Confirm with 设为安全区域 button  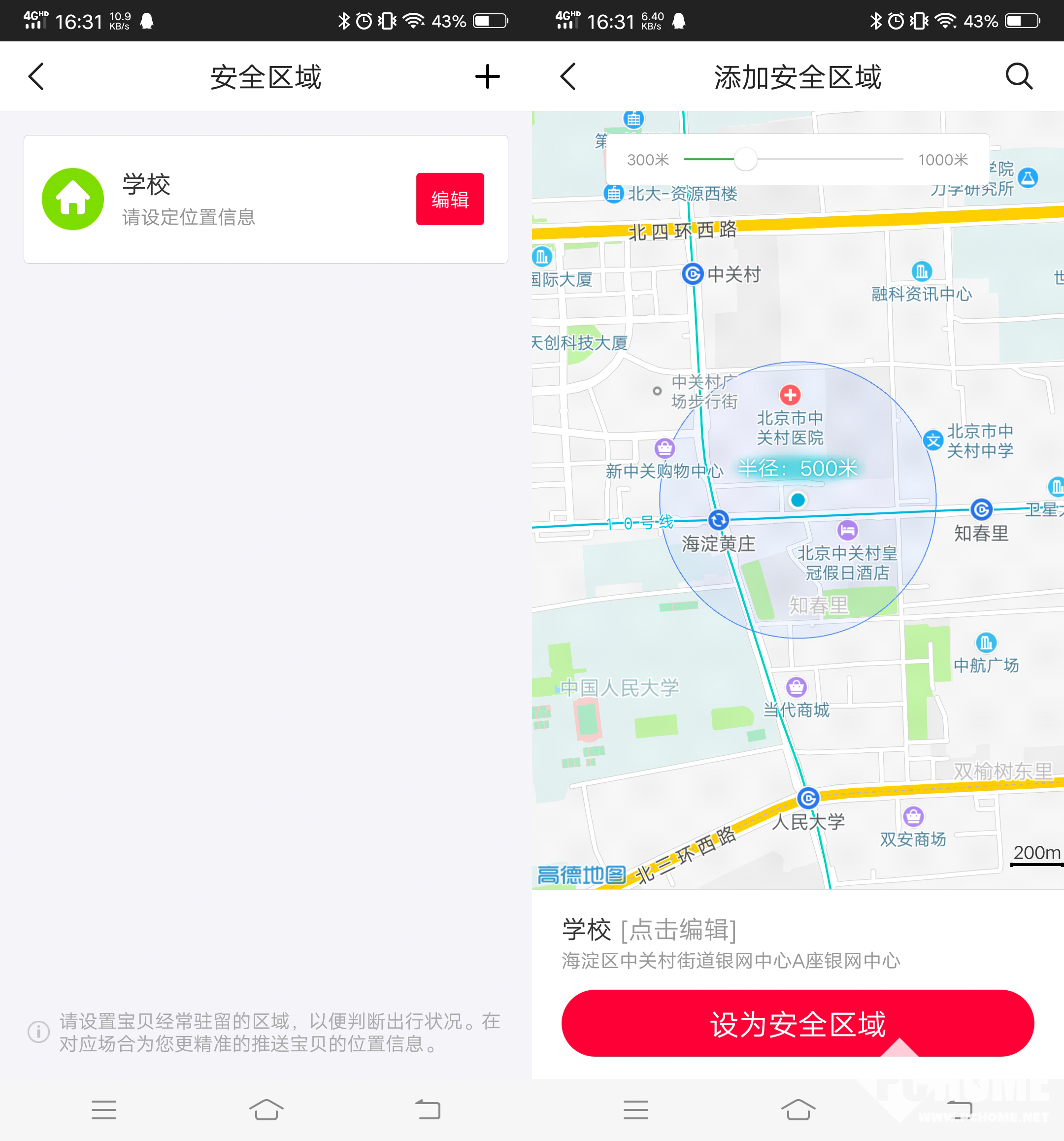797,1023
